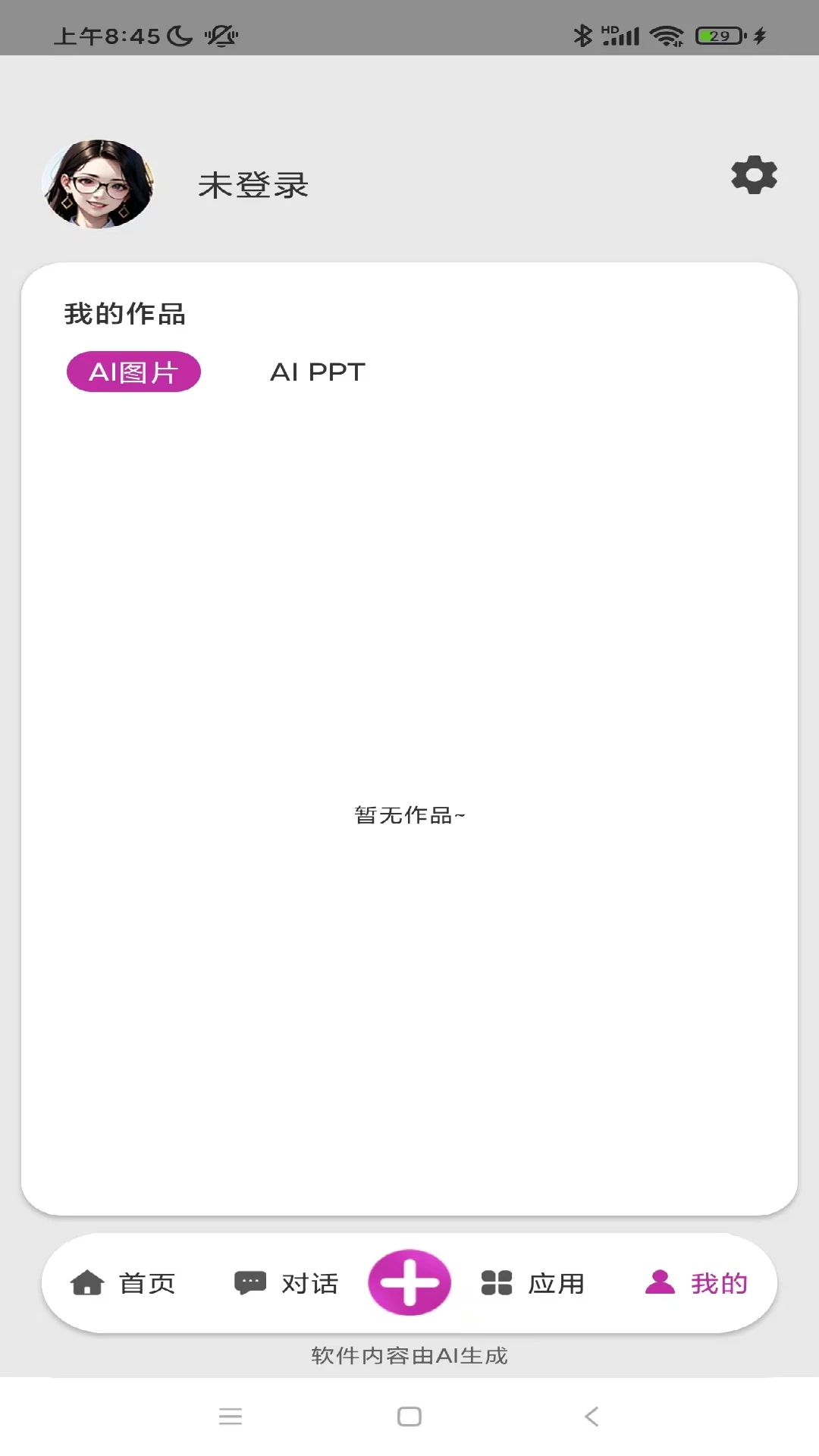Switch to the AI PPT tab
The image size is (819, 1456).
[318, 371]
